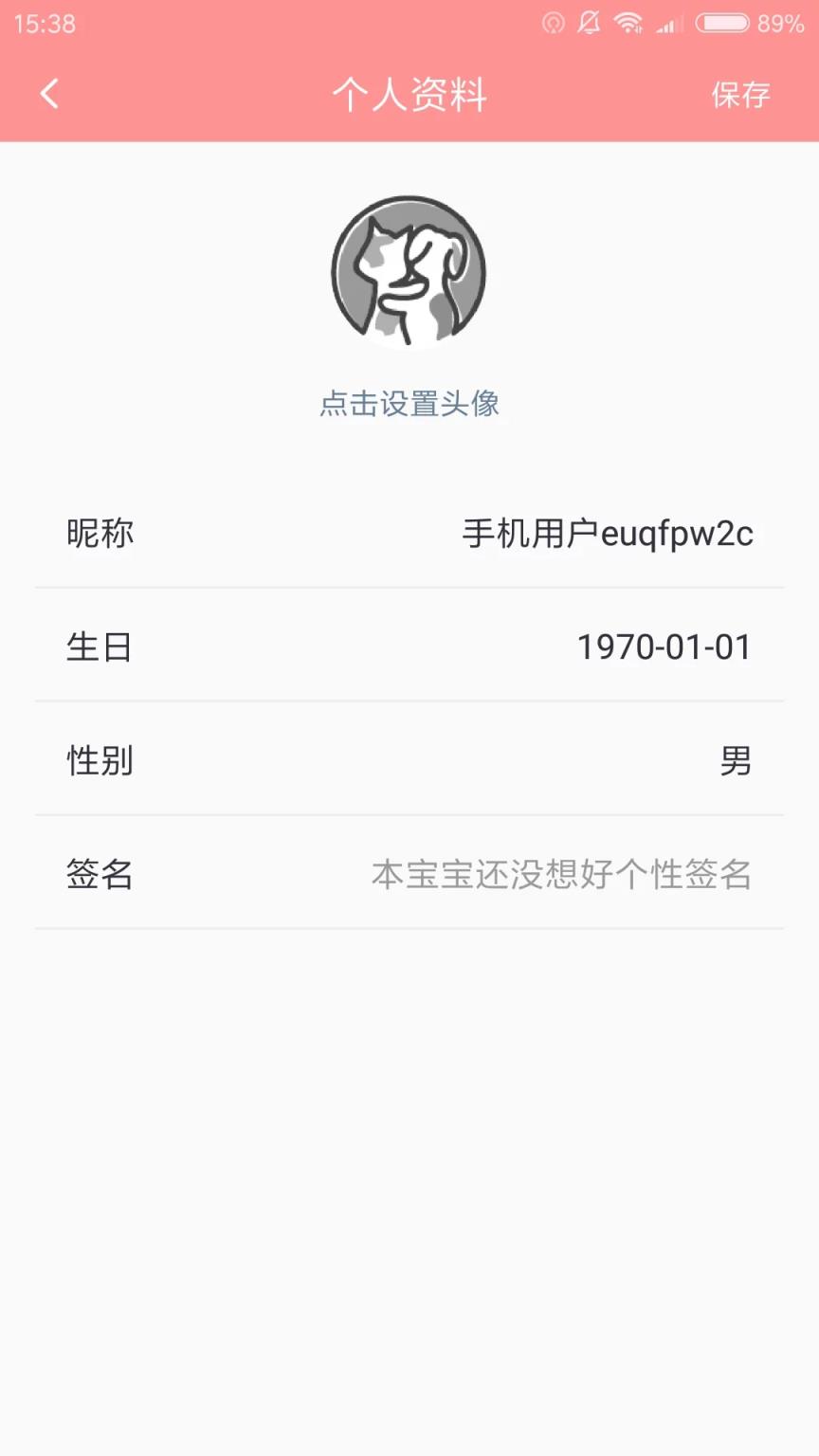
Task: Expand the 昵称 nickname editing row
Action: click(409, 533)
